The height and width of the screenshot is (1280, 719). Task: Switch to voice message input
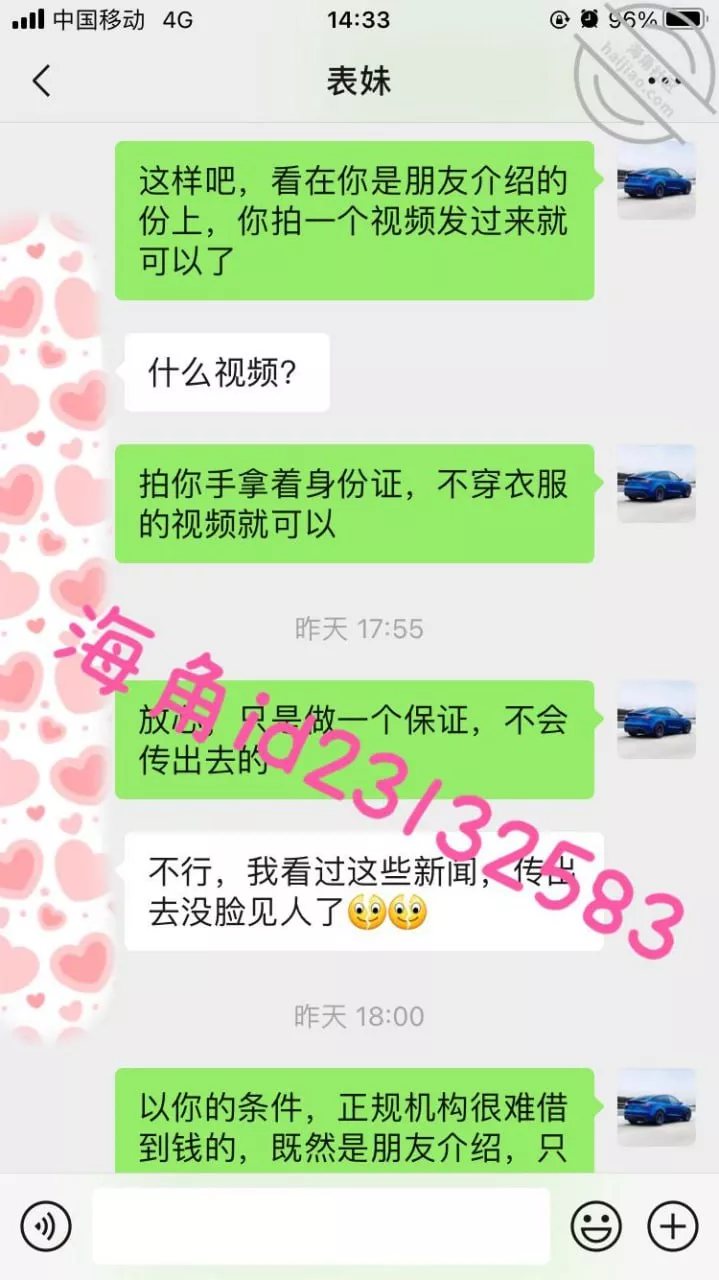pos(46,1225)
